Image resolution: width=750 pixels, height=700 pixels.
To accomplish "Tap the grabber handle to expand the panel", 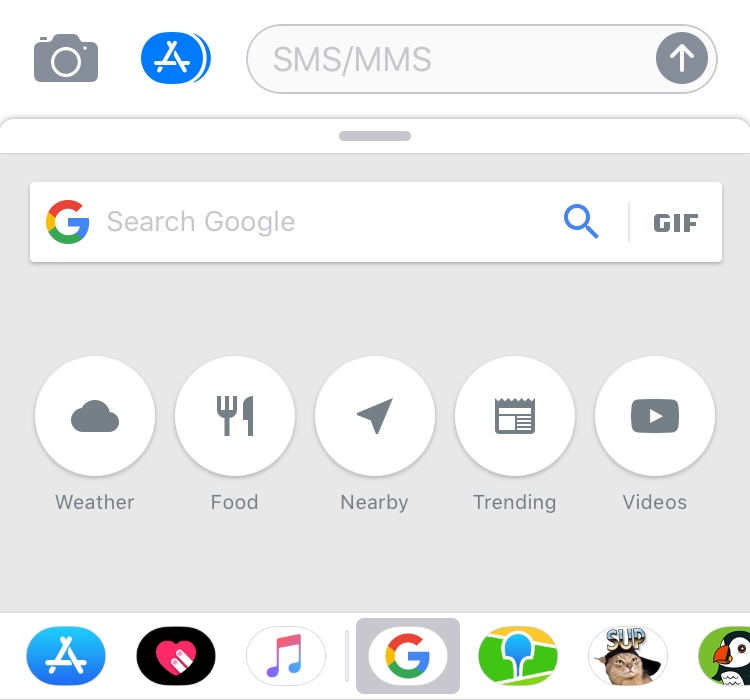I will click(375, 136).
